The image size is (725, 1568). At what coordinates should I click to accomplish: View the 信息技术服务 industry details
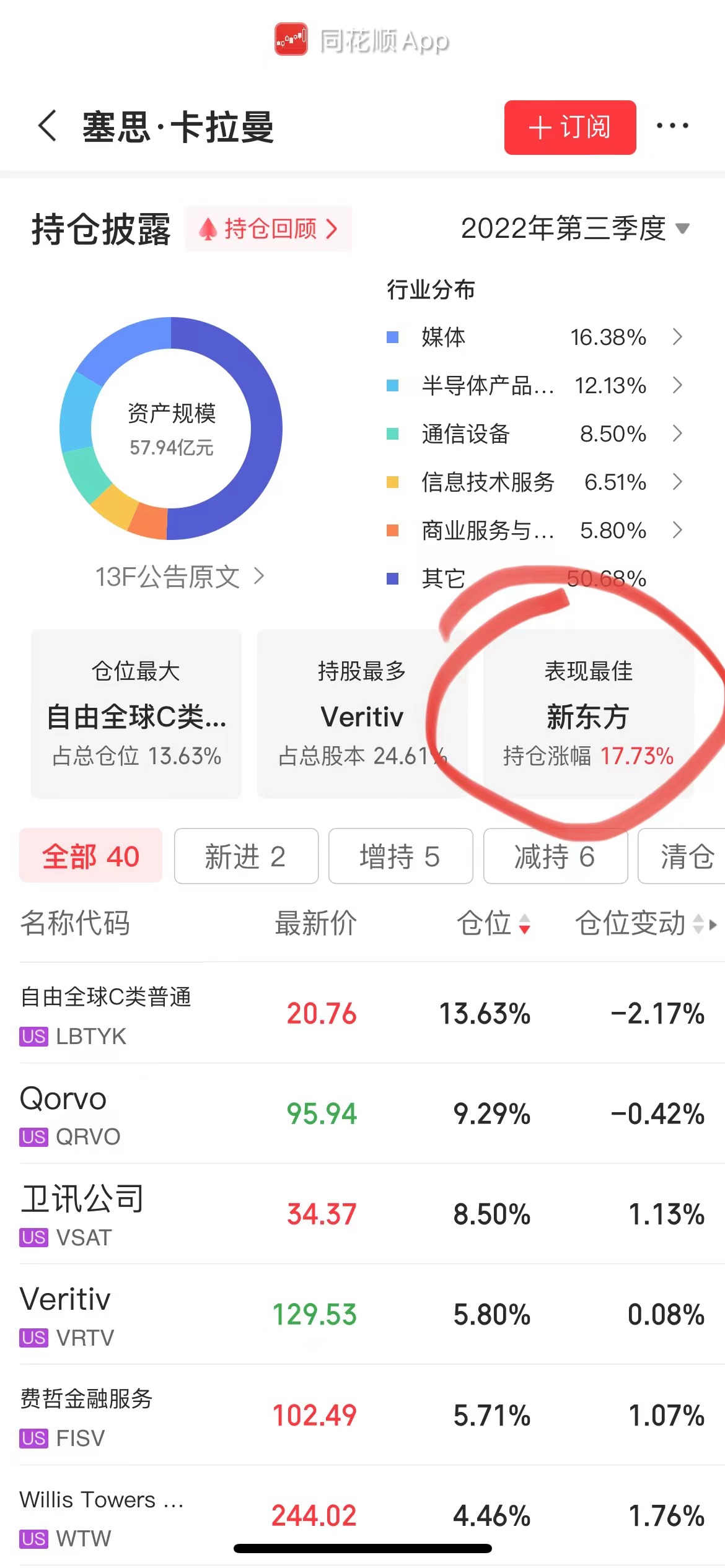pyautogui.click(x=534, y=482)
